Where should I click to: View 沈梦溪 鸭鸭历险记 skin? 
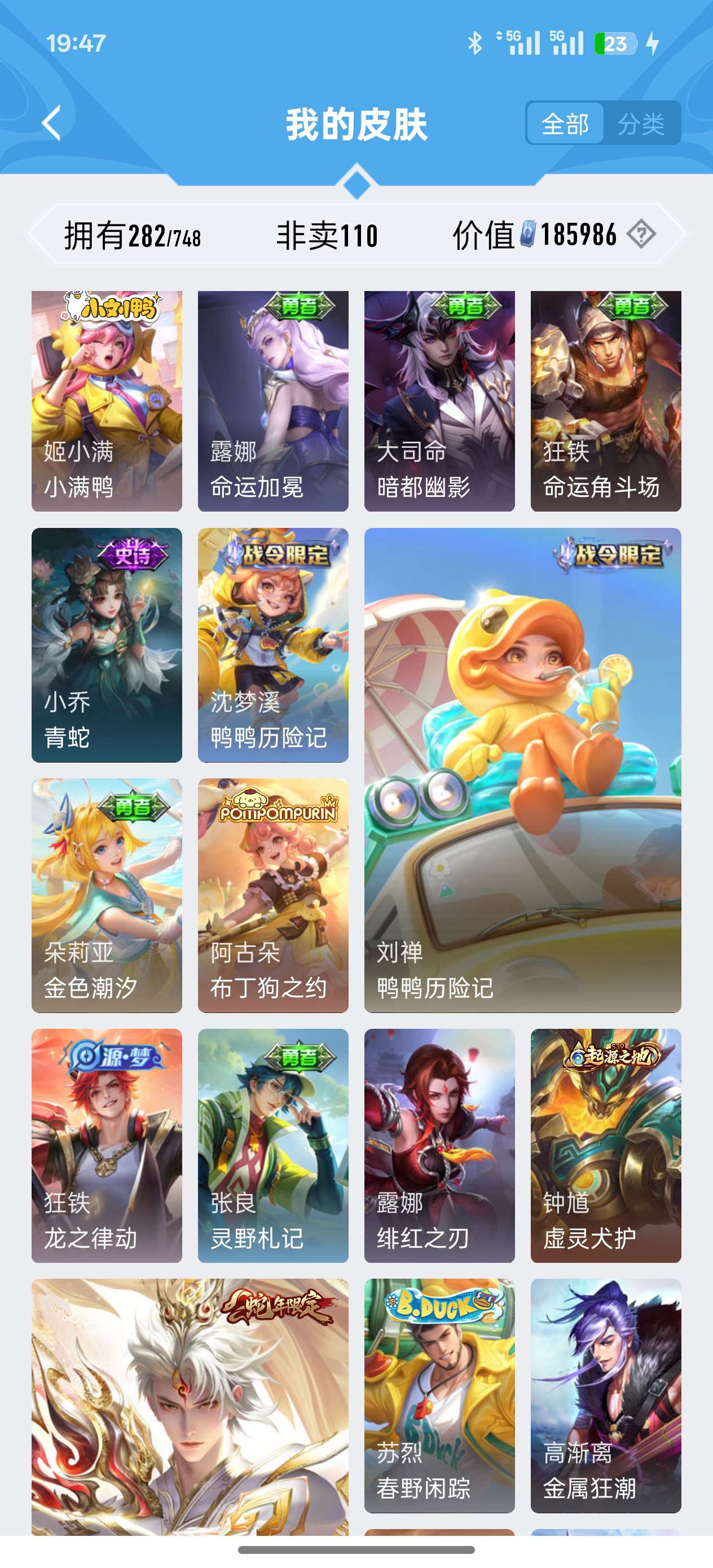pyautogui.click(x=273, y=645)
